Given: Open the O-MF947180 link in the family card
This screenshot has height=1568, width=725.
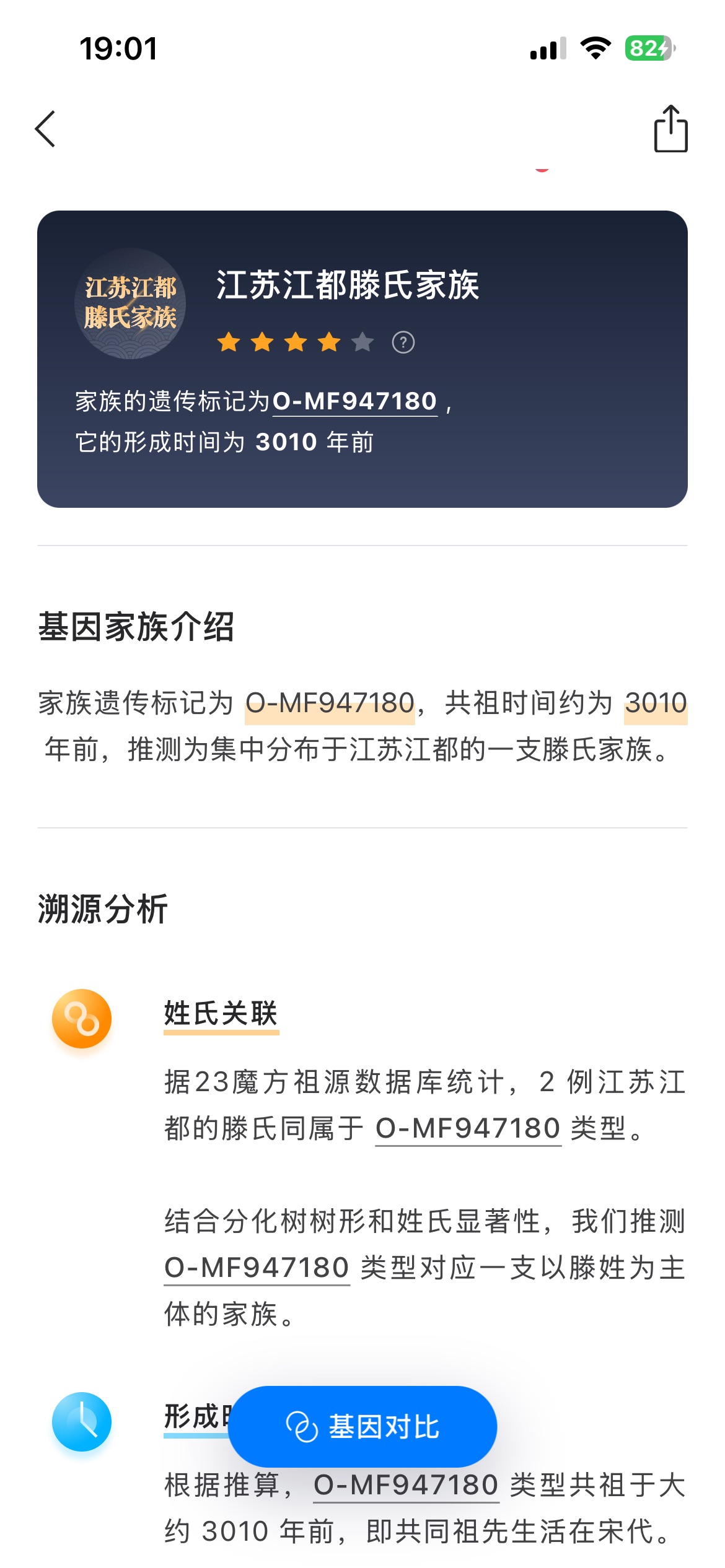Looking at the screenshot, I should coord(355,401).
